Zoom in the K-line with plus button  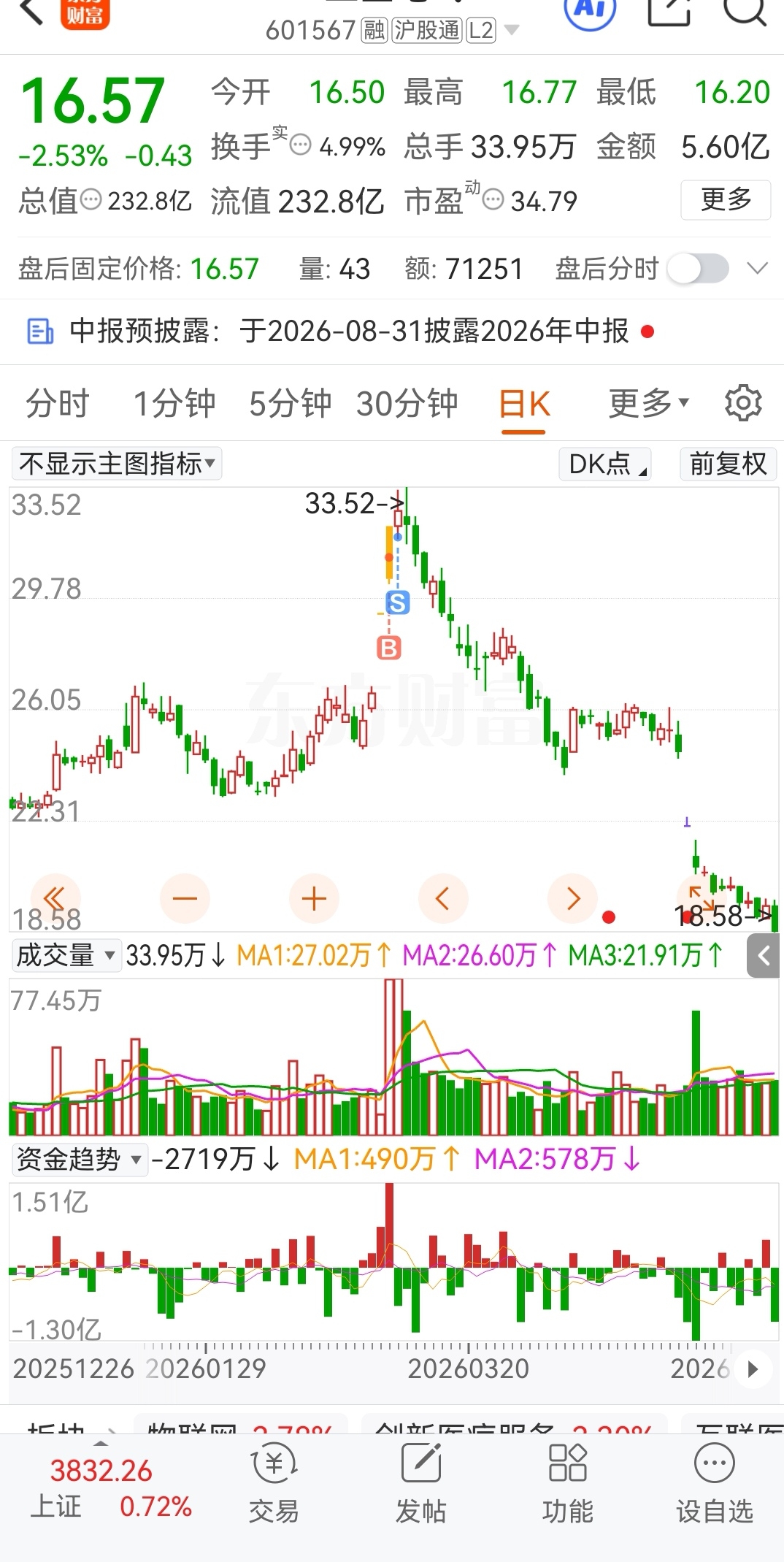(314, 898)
